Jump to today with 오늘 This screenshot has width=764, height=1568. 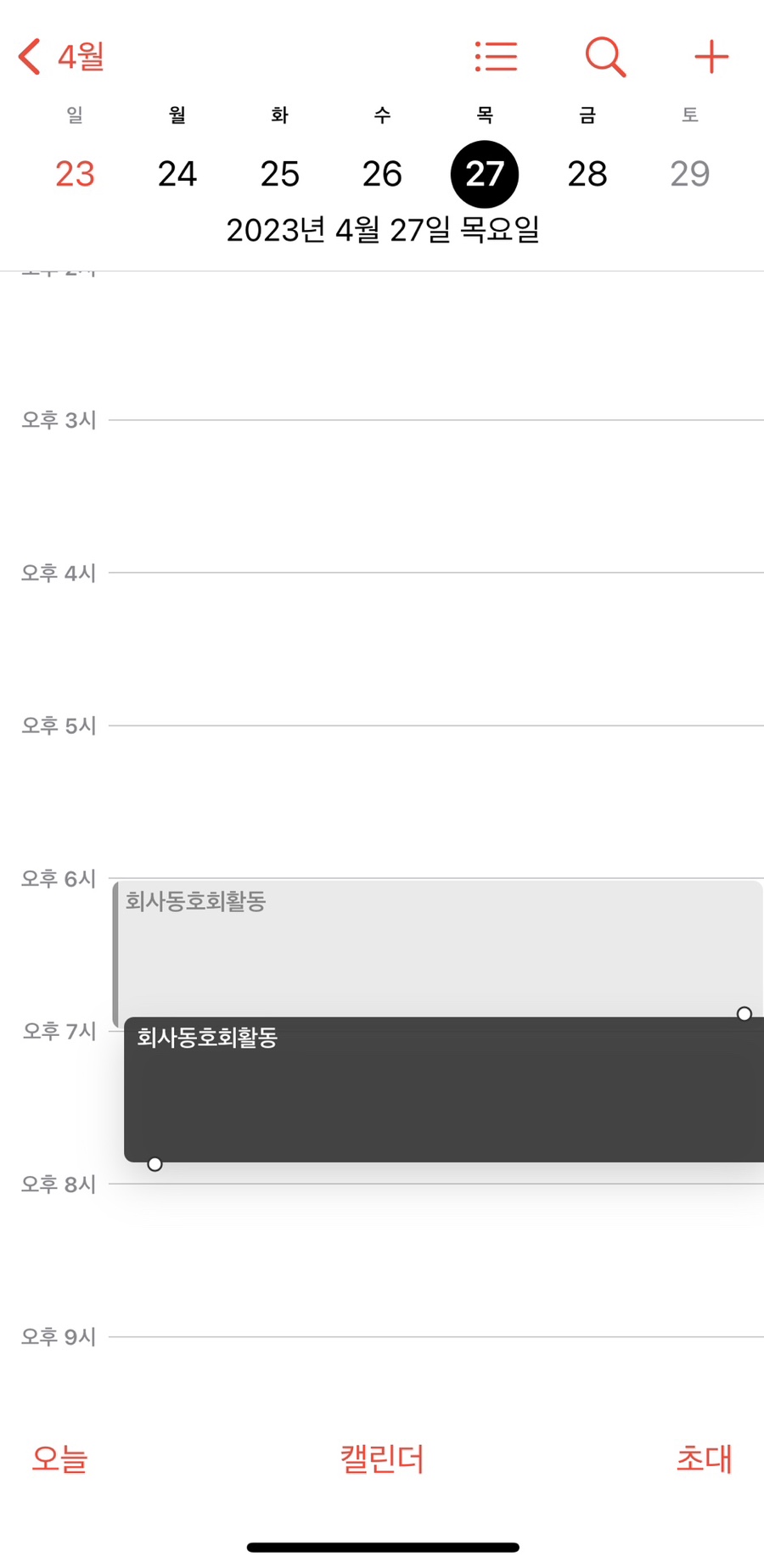(x=59, y=1459)
